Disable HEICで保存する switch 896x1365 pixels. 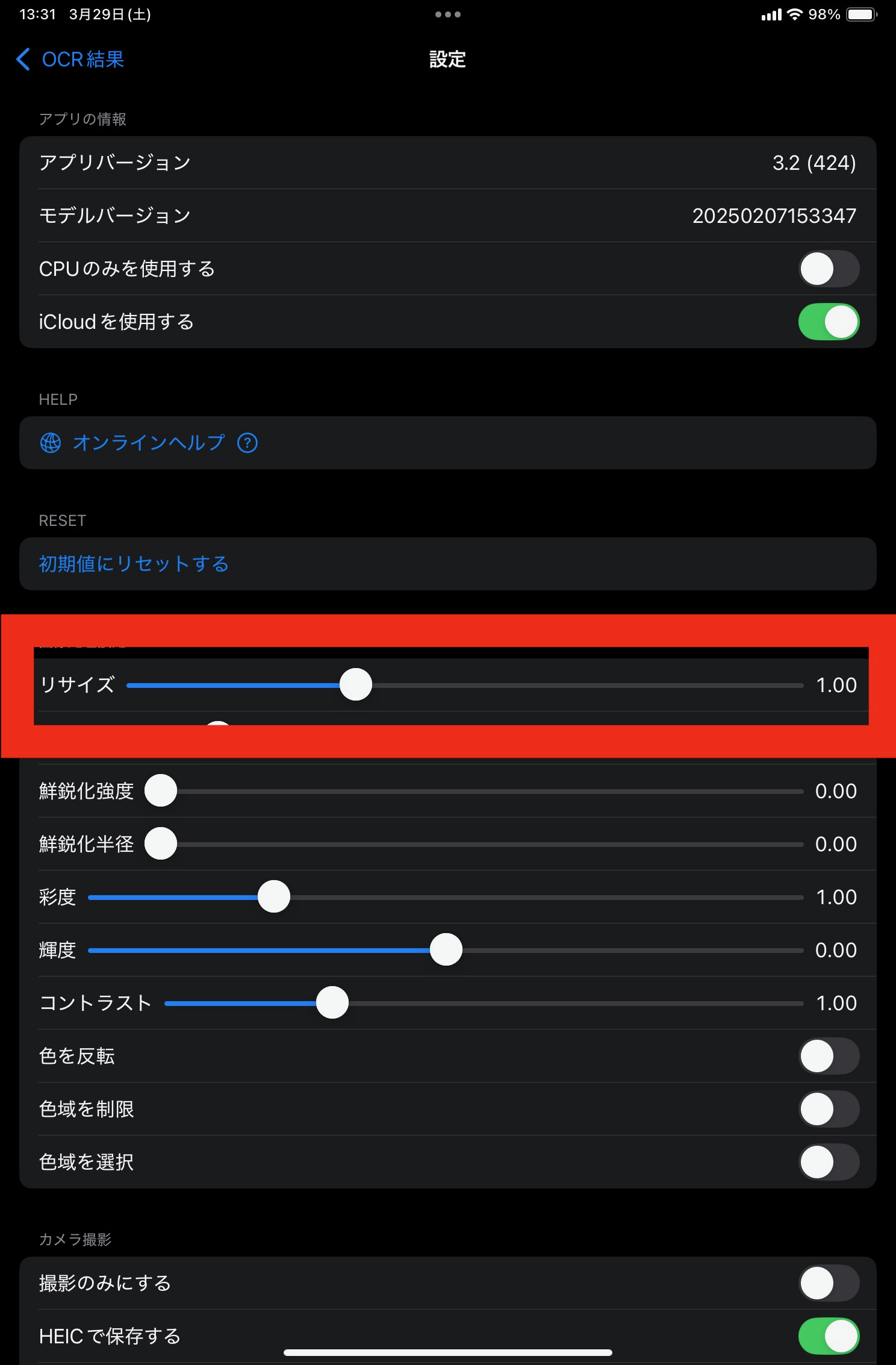click(x=828, y=1336)
